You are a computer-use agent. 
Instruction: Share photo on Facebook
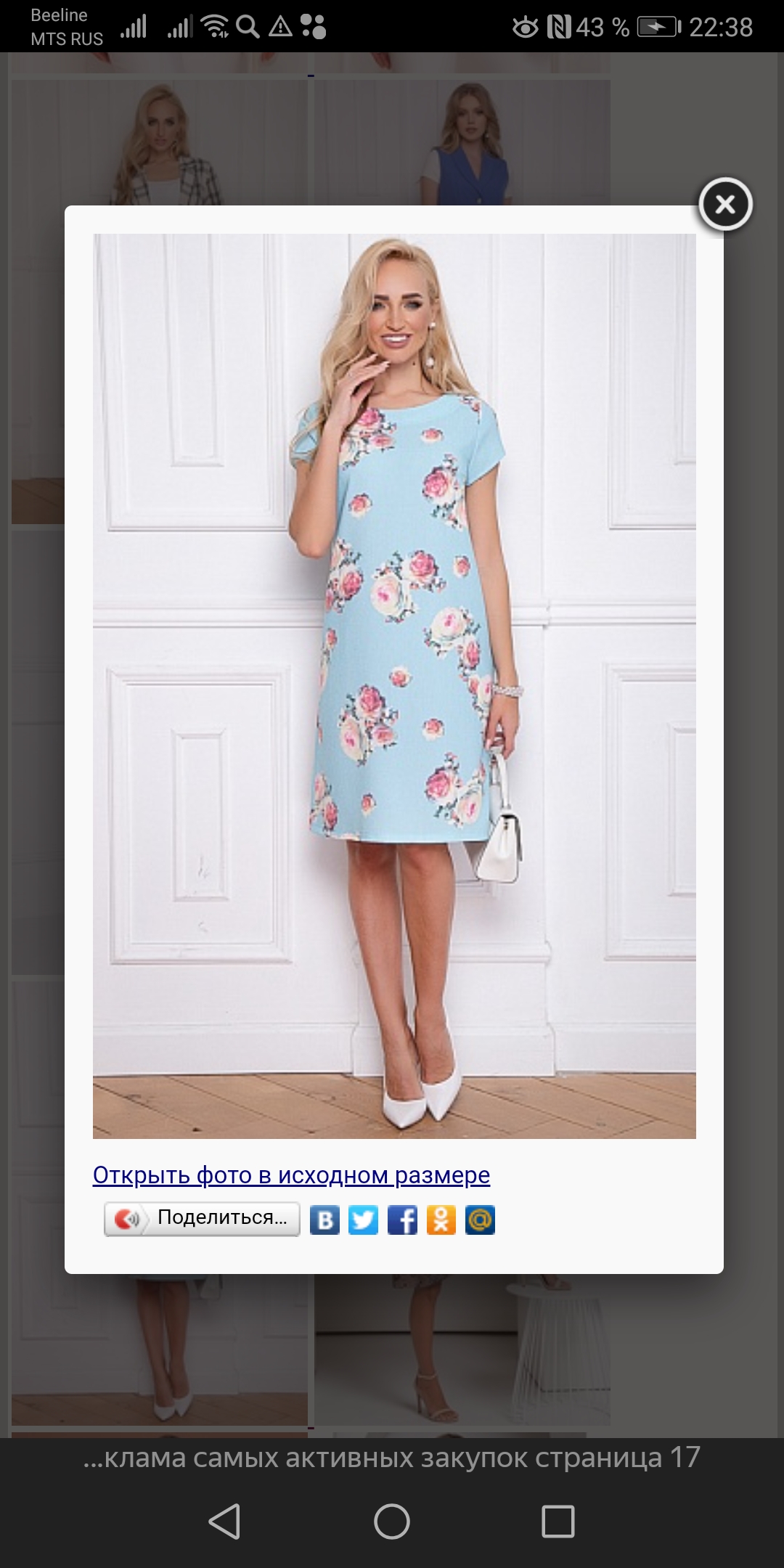point(402,1220)
